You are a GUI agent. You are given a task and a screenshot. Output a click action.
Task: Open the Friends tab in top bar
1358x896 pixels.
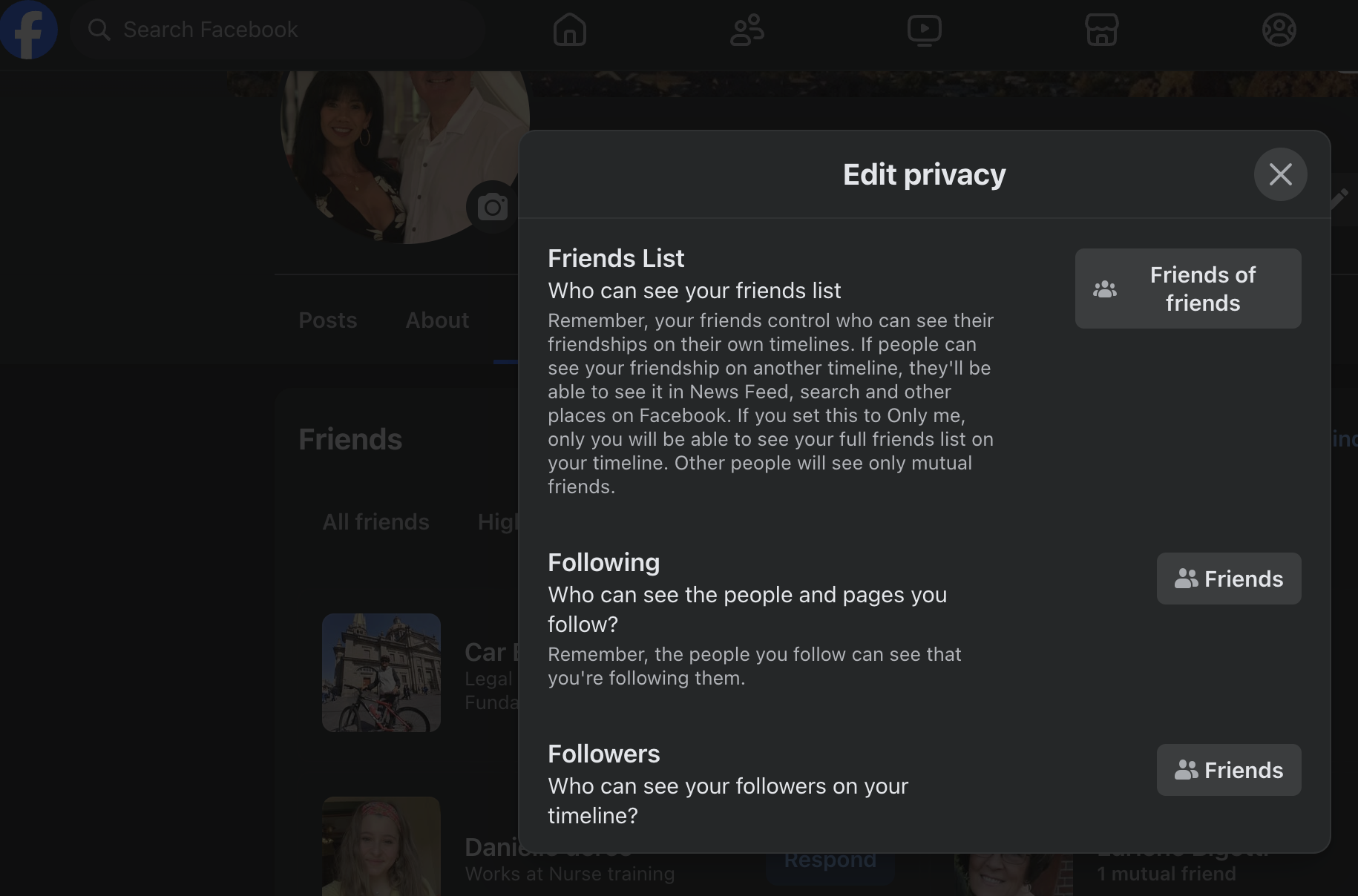pos(747,30)
